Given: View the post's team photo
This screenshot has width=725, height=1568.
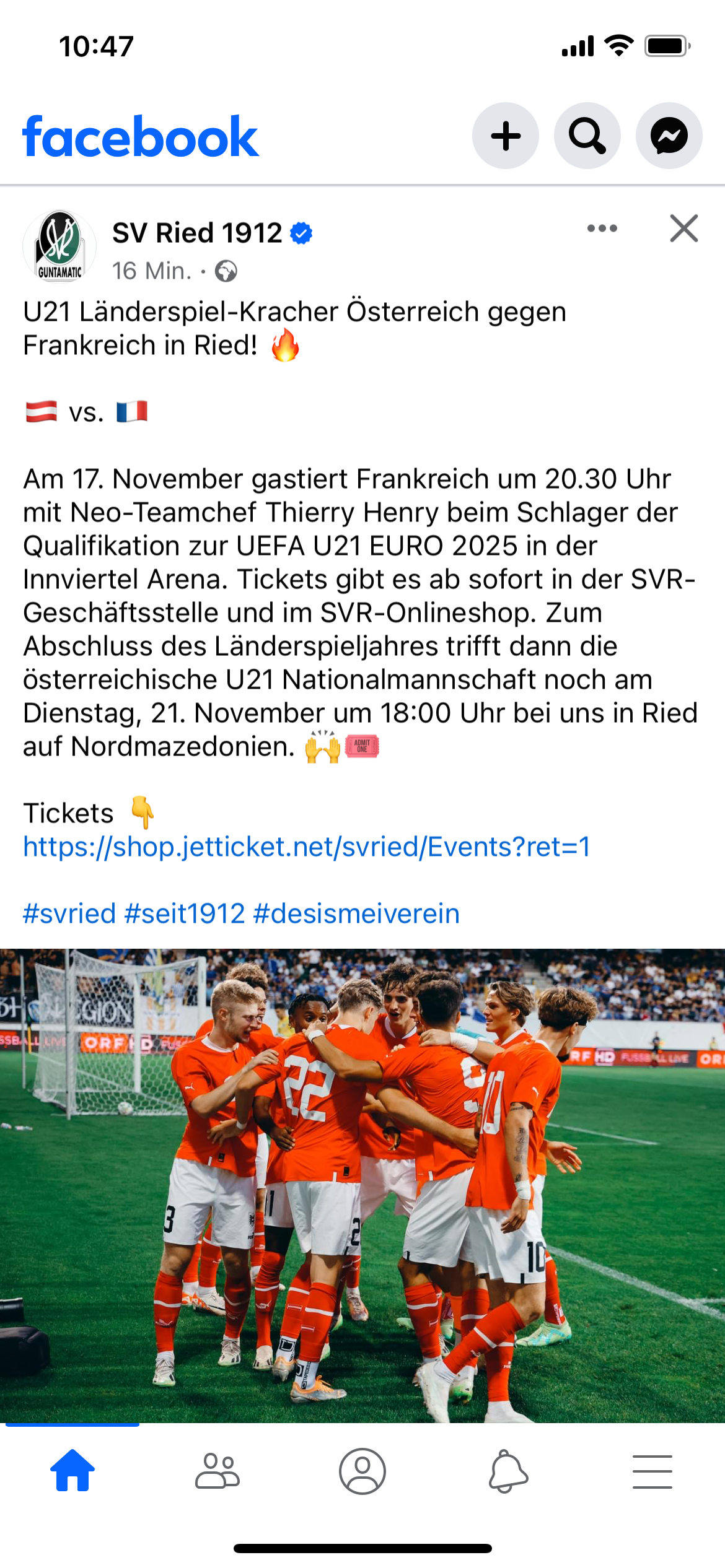Looking at the screenshot, I should 362,1185.
